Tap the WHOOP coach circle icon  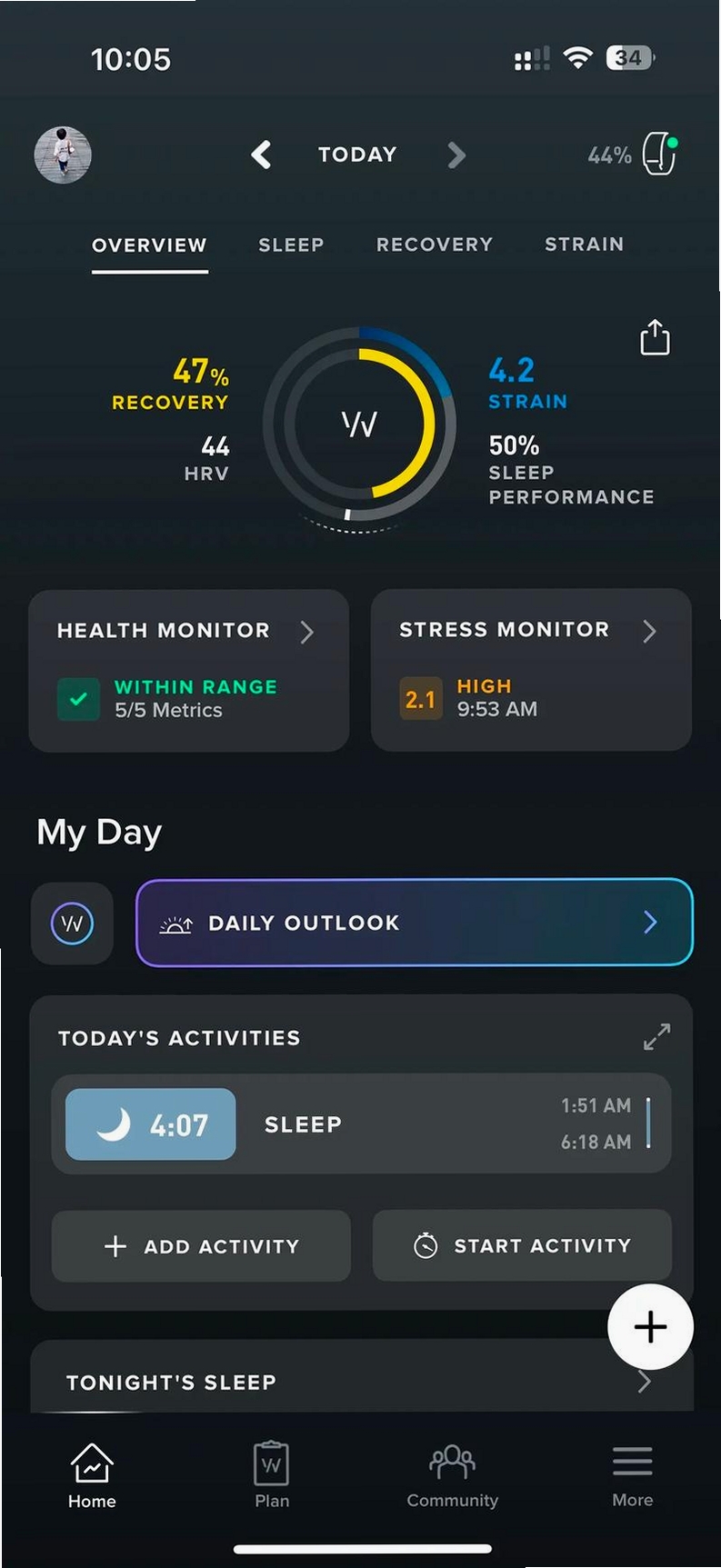click(73, 924)
